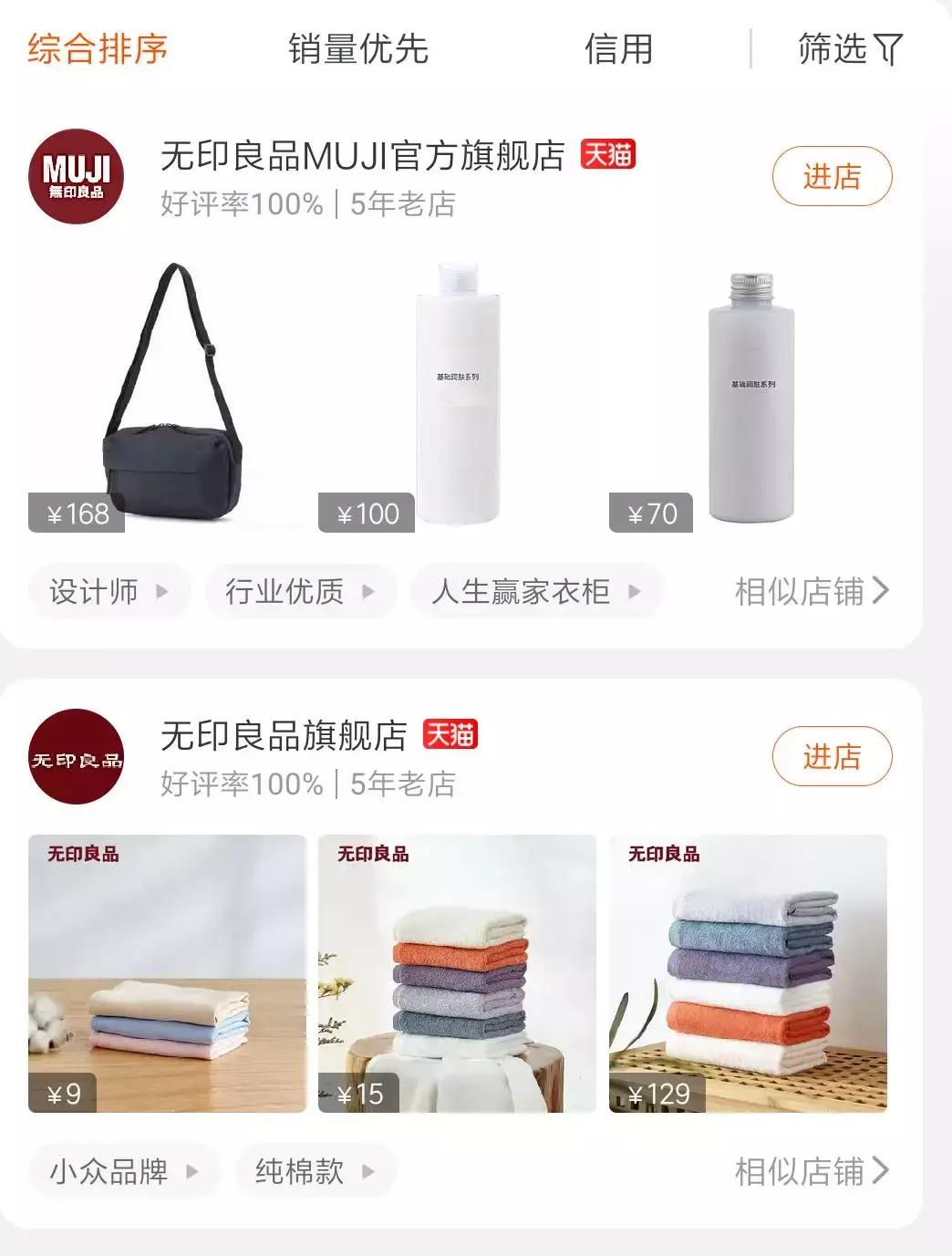The height and width of the screenshot is (1256, 952).
Task: Select the 综合排序 sort tab
Action: (97, 50)
